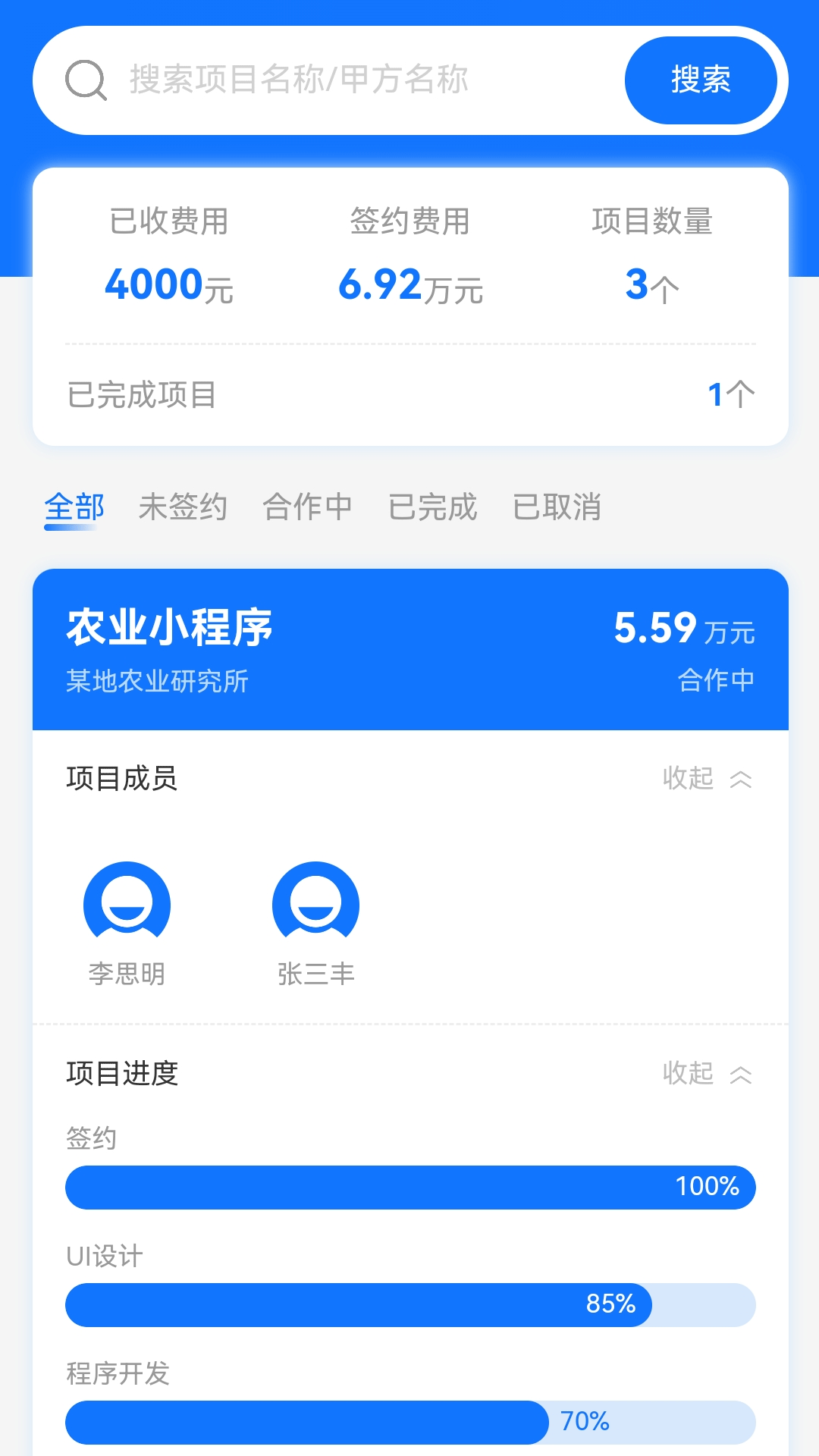Select the 已完成 tab
Screen dimensions: 819x1456
pyautogui.click(x=432, y=507)
